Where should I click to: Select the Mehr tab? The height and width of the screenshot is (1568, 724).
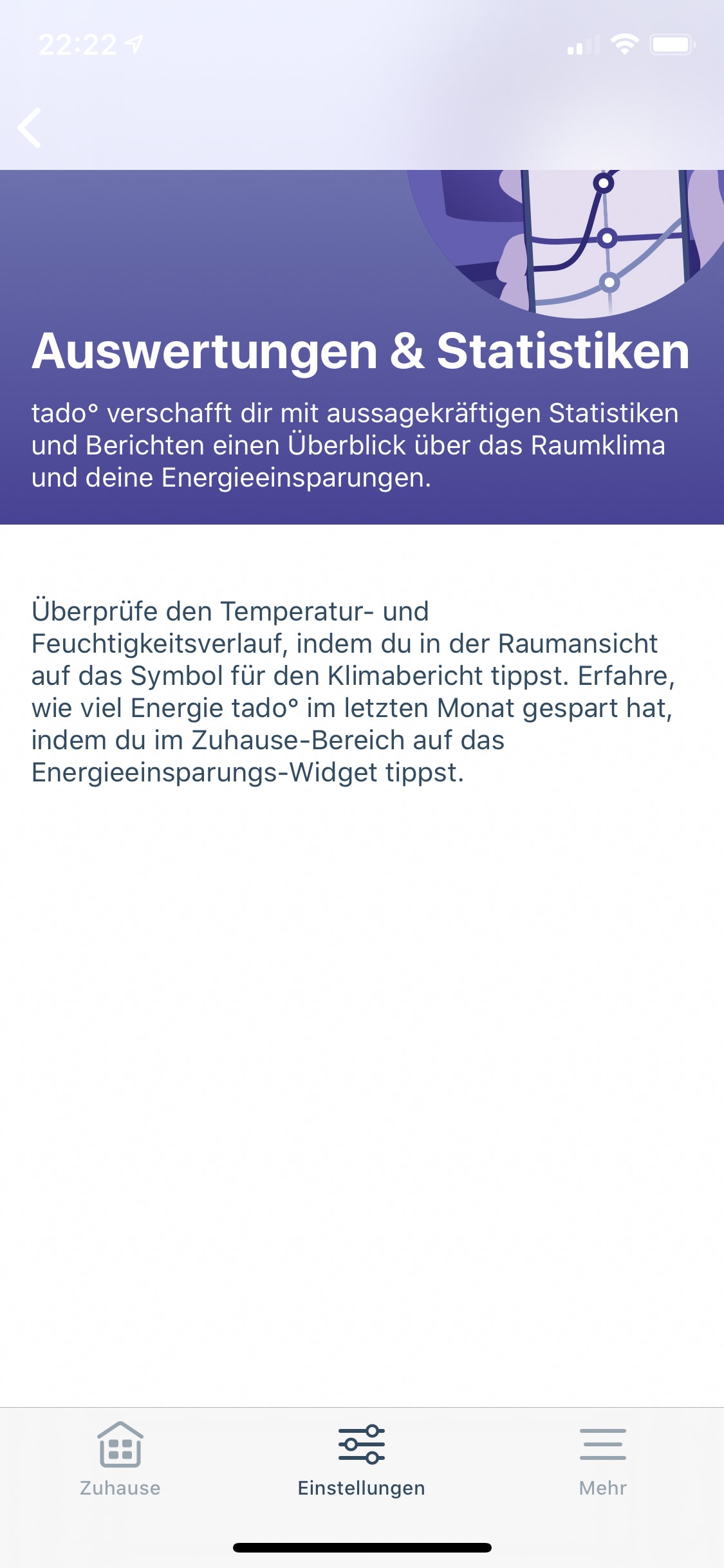[603, 1460]
